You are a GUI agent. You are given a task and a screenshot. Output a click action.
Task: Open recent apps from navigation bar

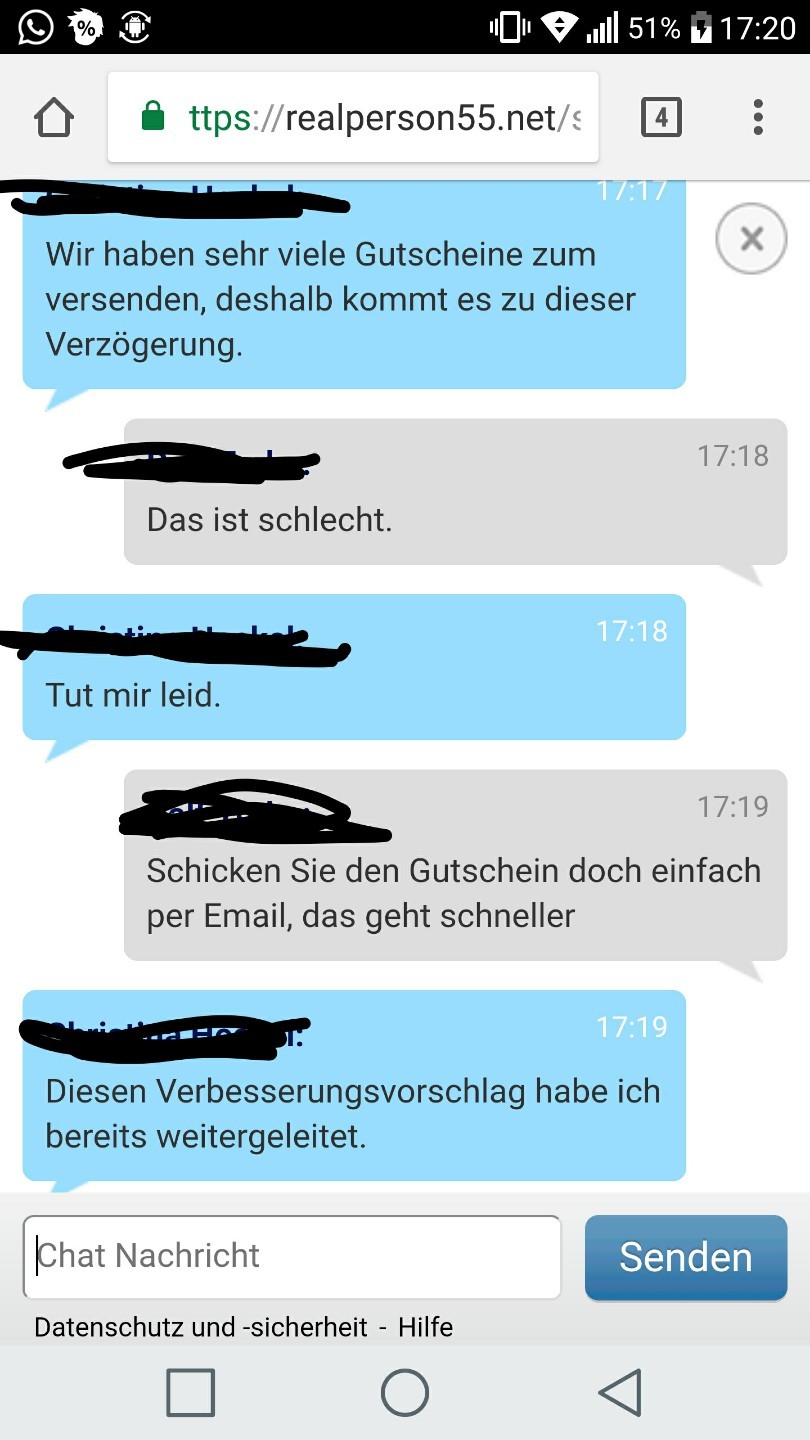(190, 1392)
